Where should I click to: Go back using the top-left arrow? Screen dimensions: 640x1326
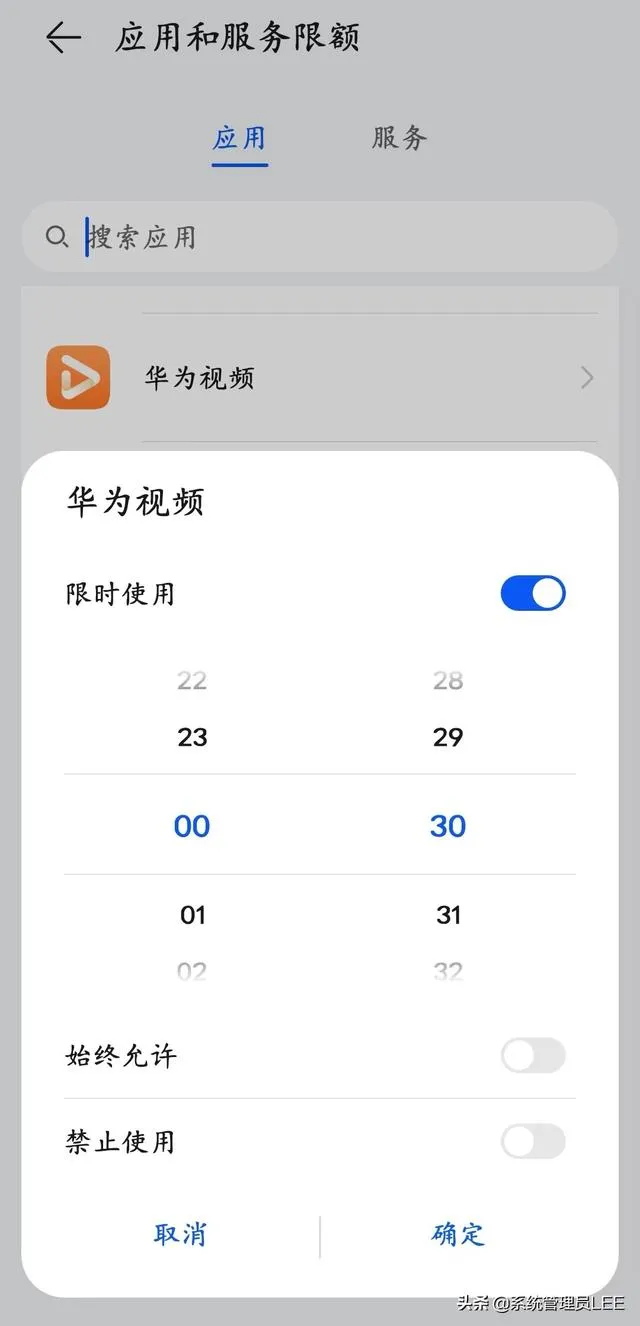63,38
